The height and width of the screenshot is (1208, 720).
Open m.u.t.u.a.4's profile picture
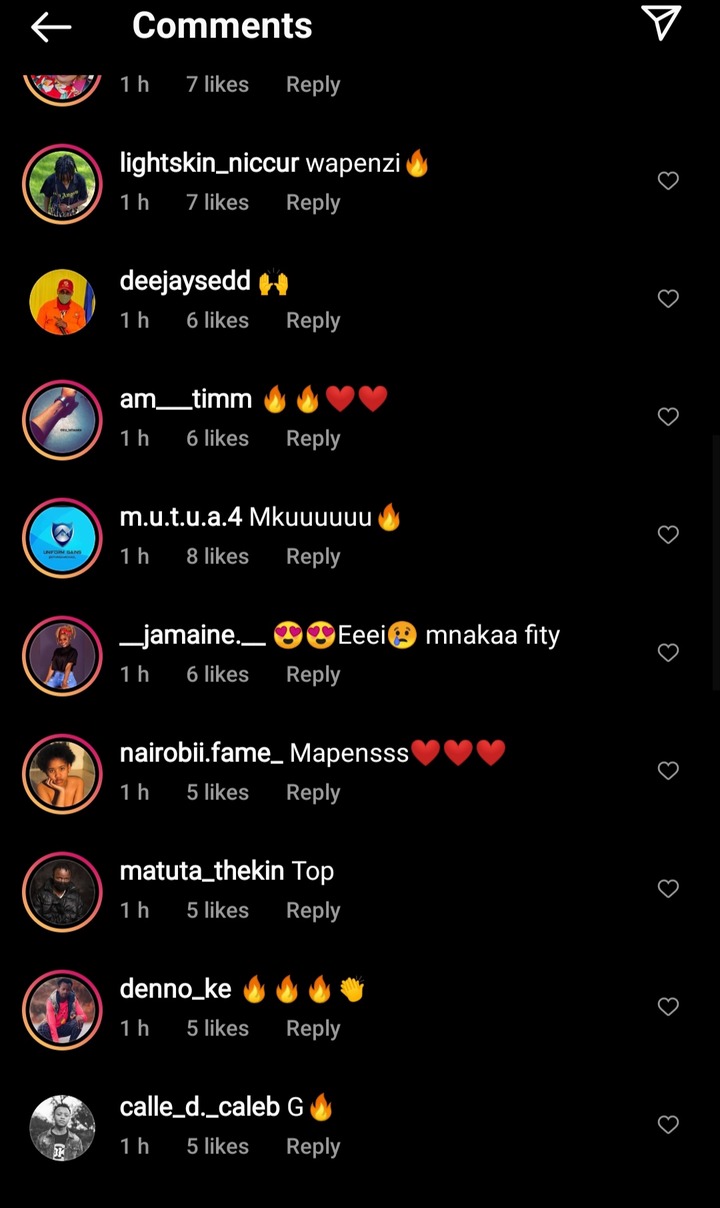[62, 538]
